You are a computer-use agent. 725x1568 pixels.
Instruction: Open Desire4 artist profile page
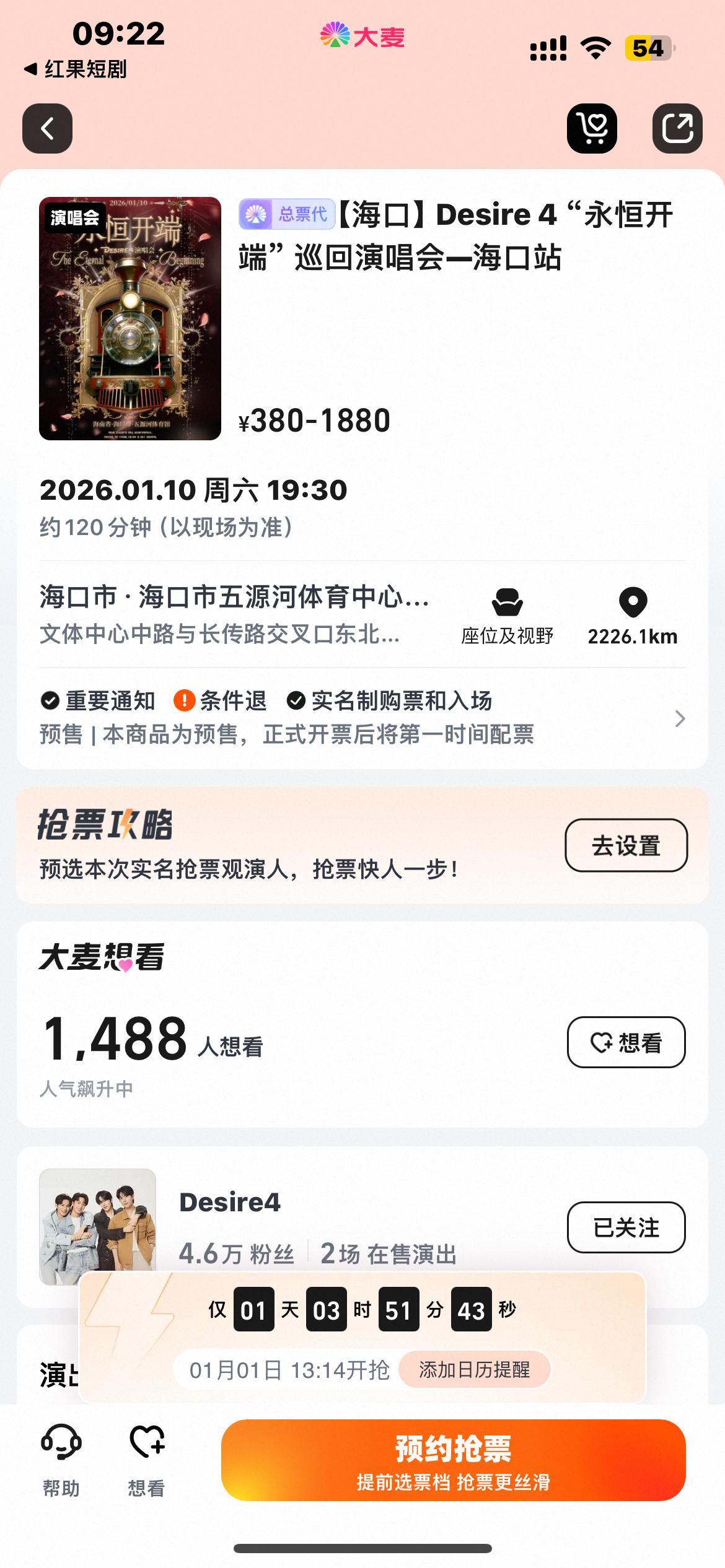coord(229,1201)
